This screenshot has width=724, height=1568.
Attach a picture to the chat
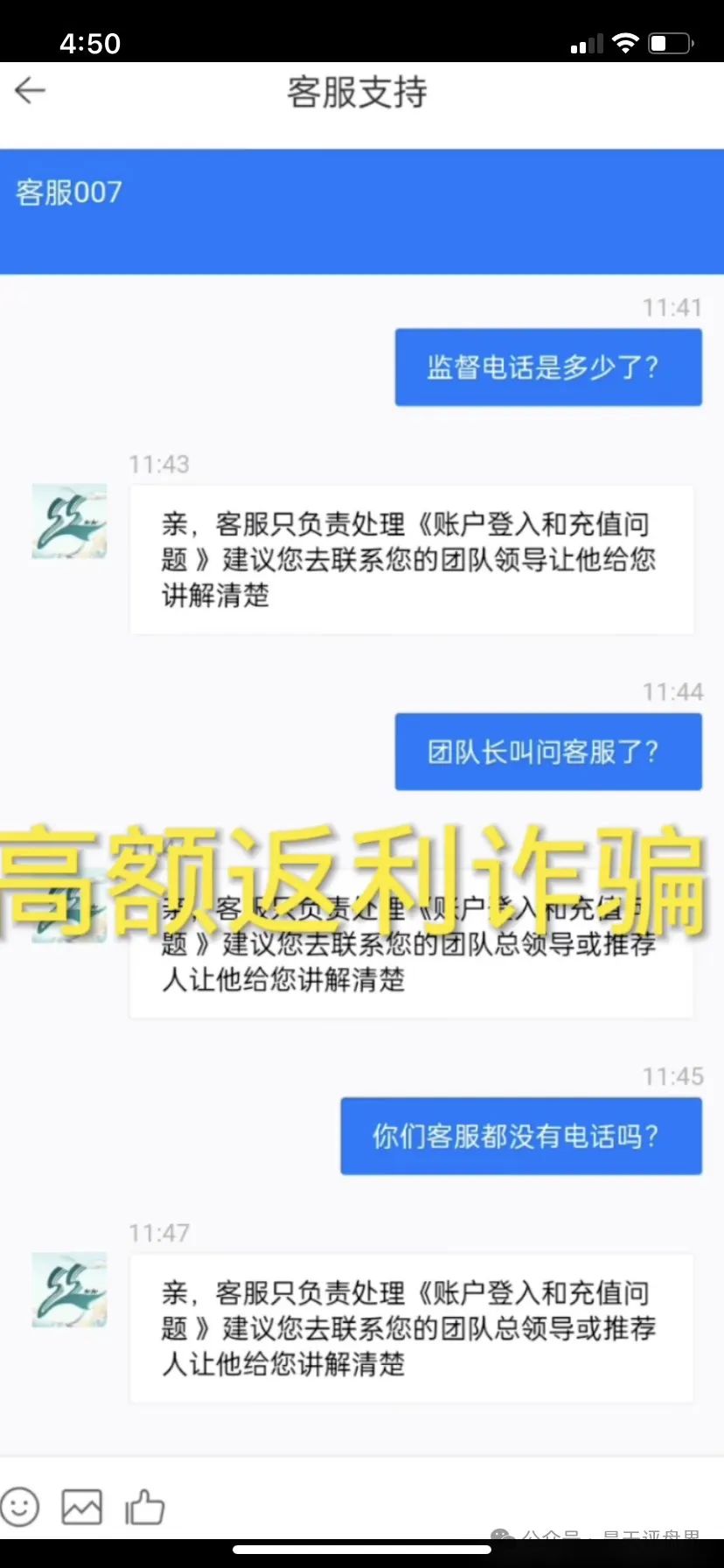pos(82,1507)
